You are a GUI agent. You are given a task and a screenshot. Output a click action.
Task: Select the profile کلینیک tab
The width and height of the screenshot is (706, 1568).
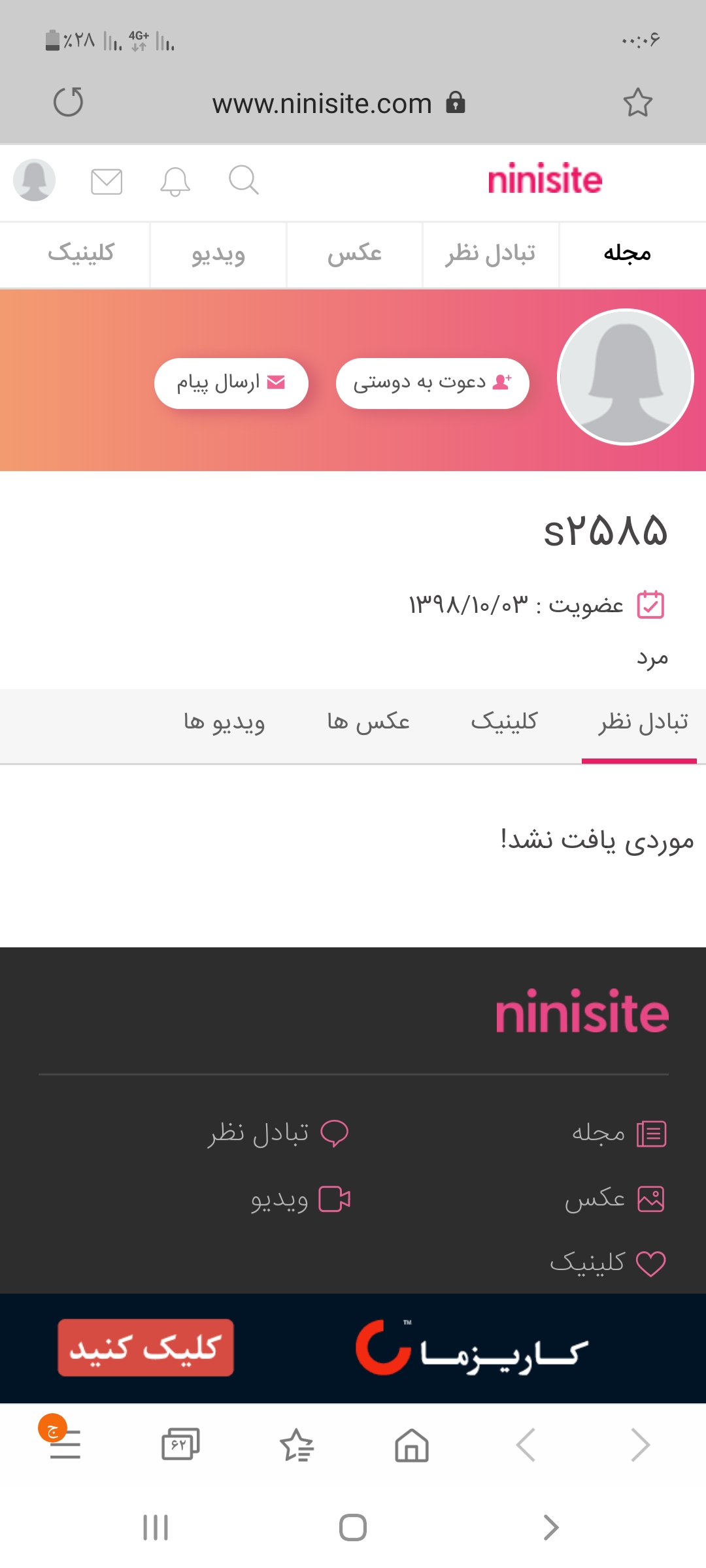(504, 722)
